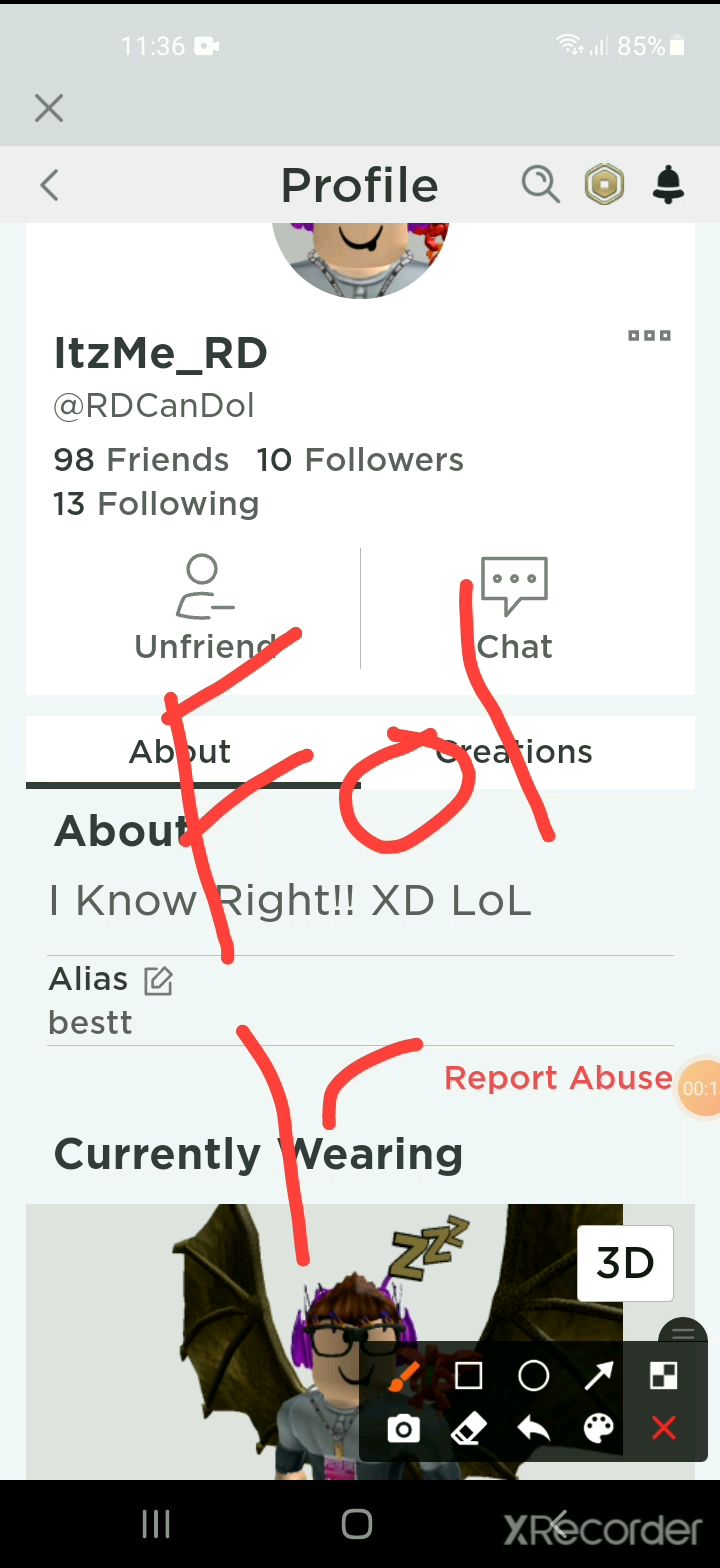Go back from the Profile page

tap(49, 185)
